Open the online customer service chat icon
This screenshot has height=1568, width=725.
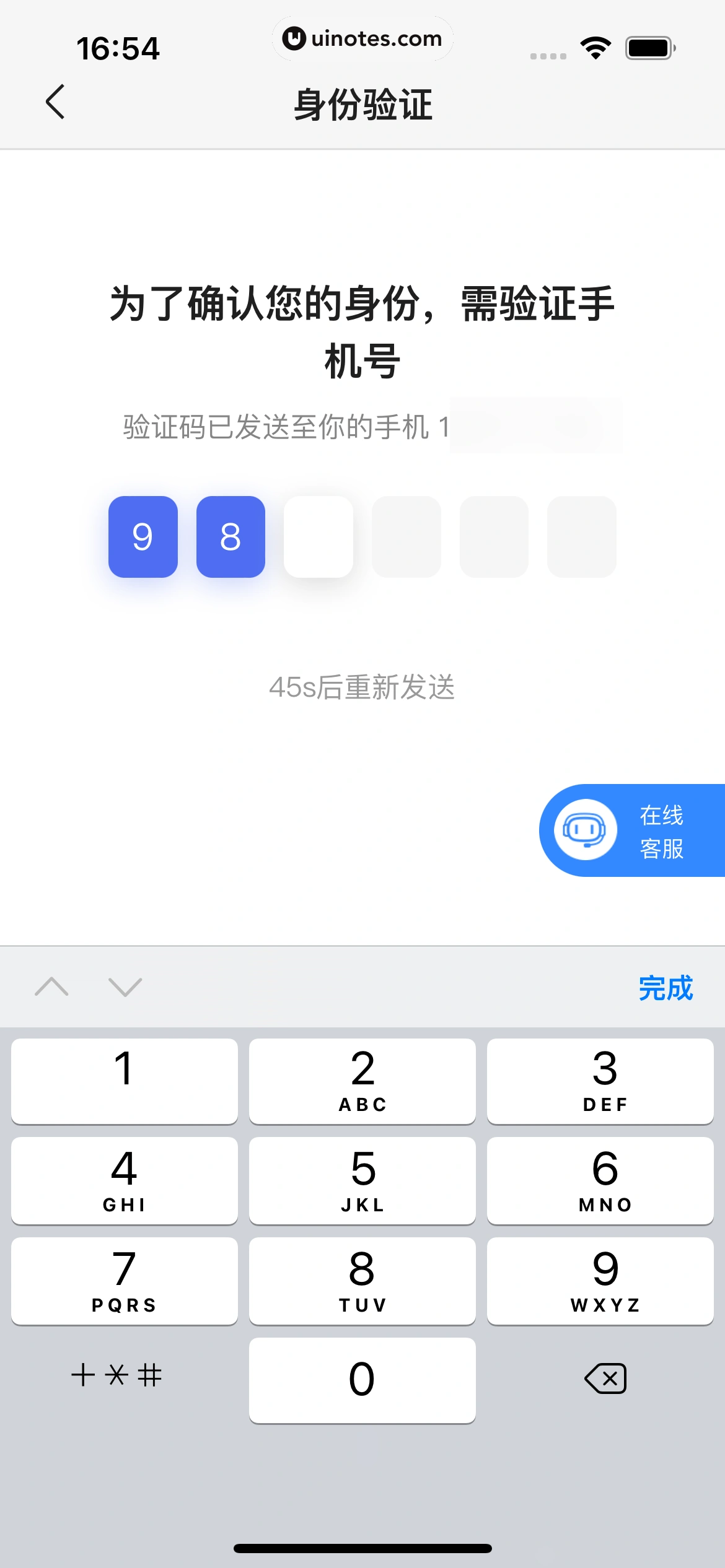[x=585, y=830]
